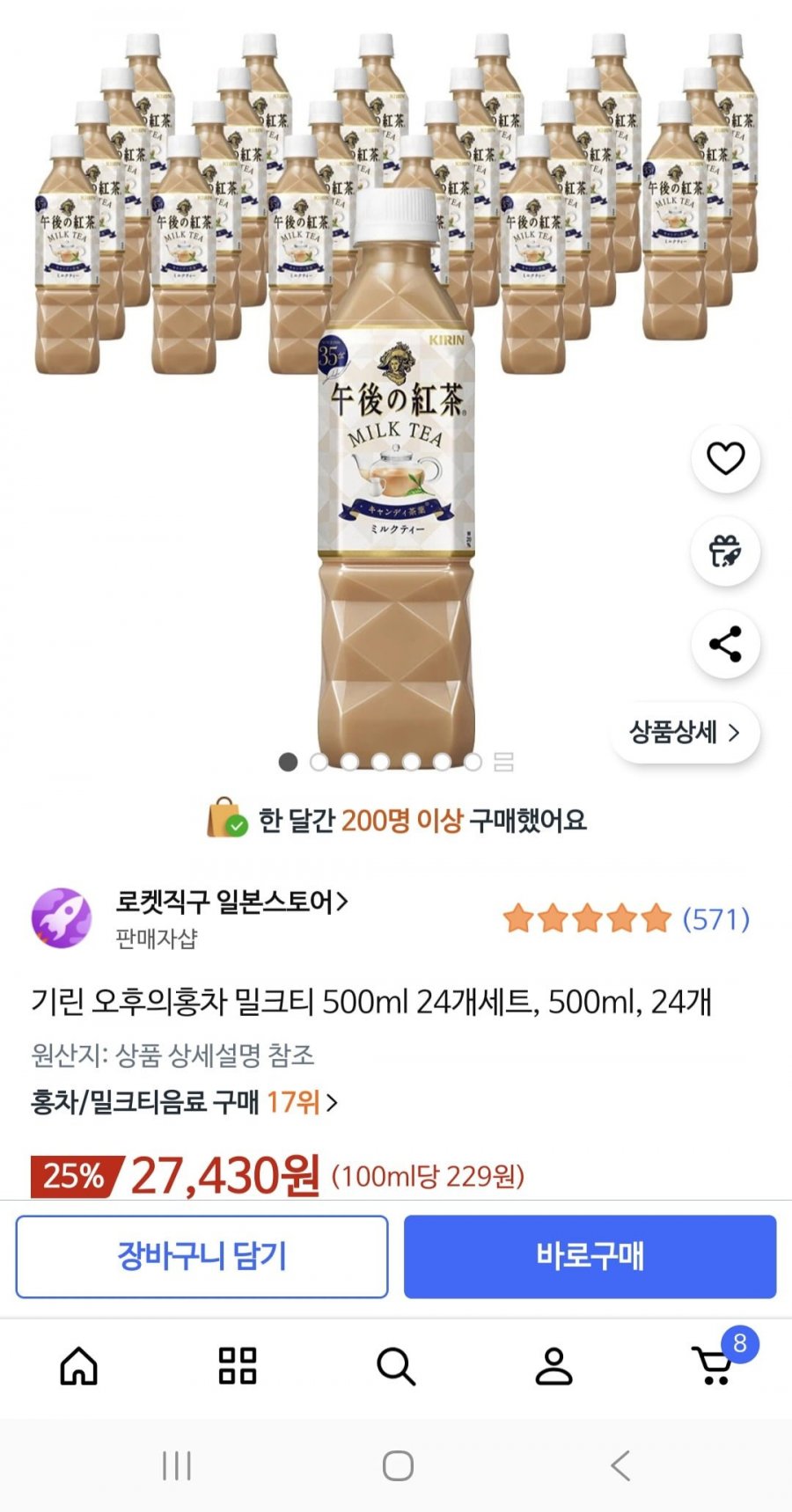Tap 장바구니 담기 to add to cart
The width and height of the screenshot is (792, 1512).
(x=202, y=1256)
